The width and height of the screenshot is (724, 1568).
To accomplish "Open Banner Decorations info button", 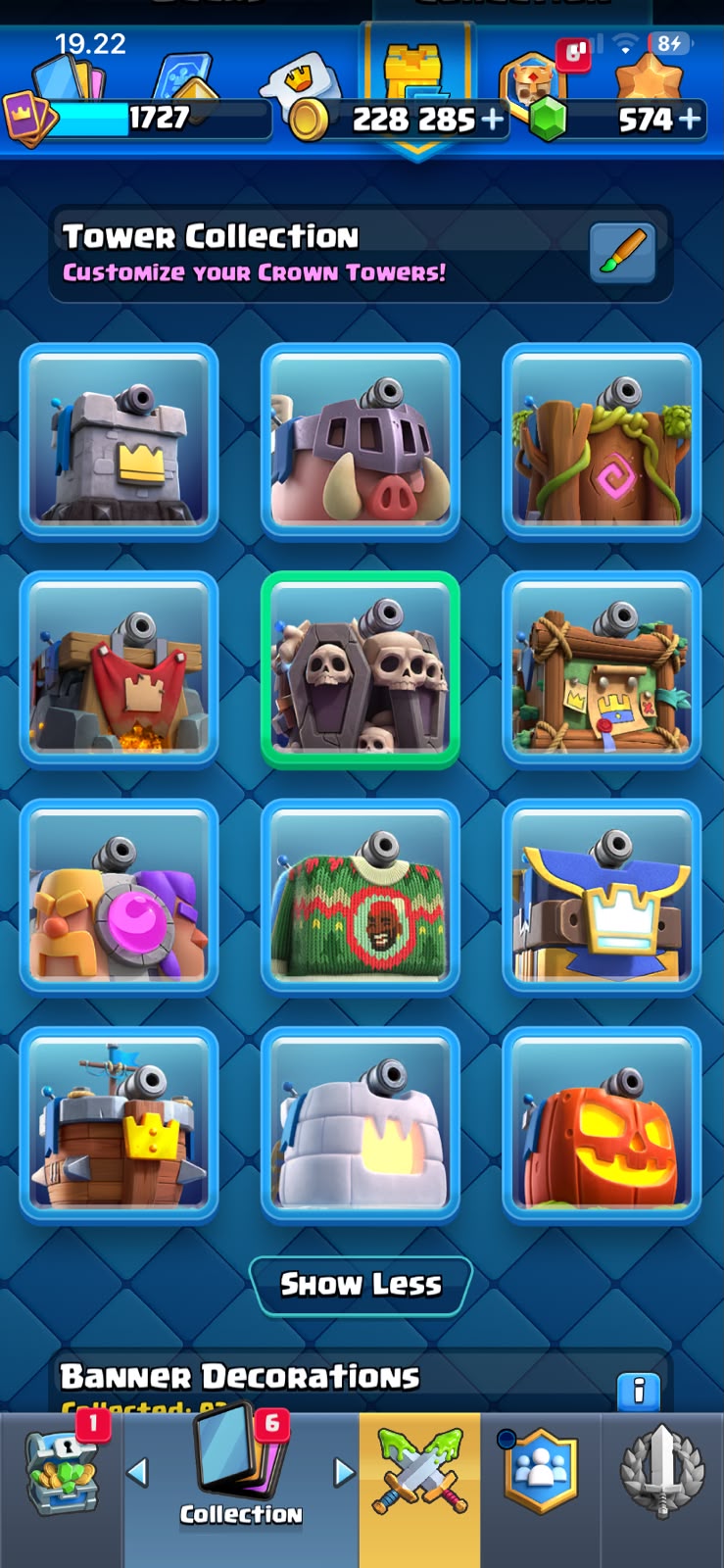I will 639,1391.
